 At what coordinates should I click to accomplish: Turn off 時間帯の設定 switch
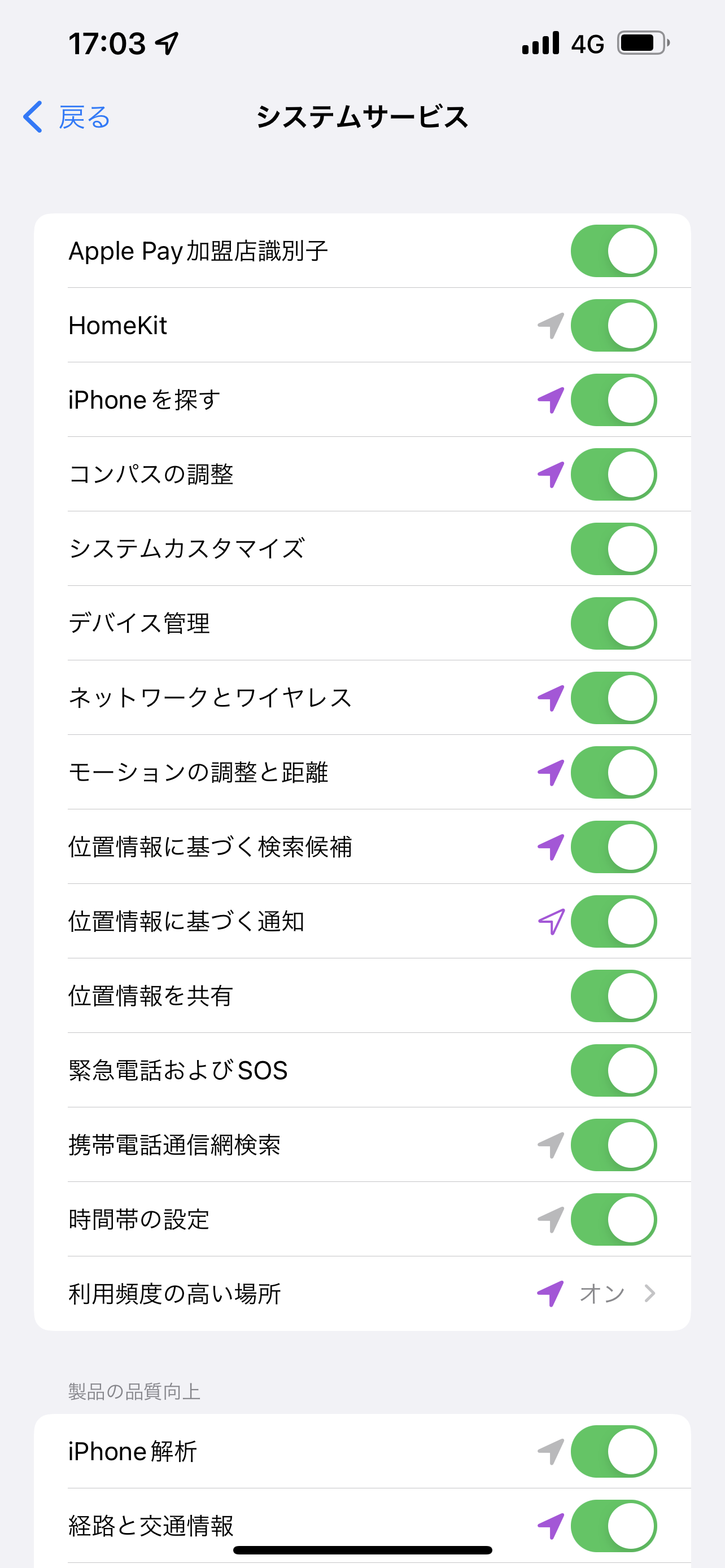click(x=613, y=1219)
